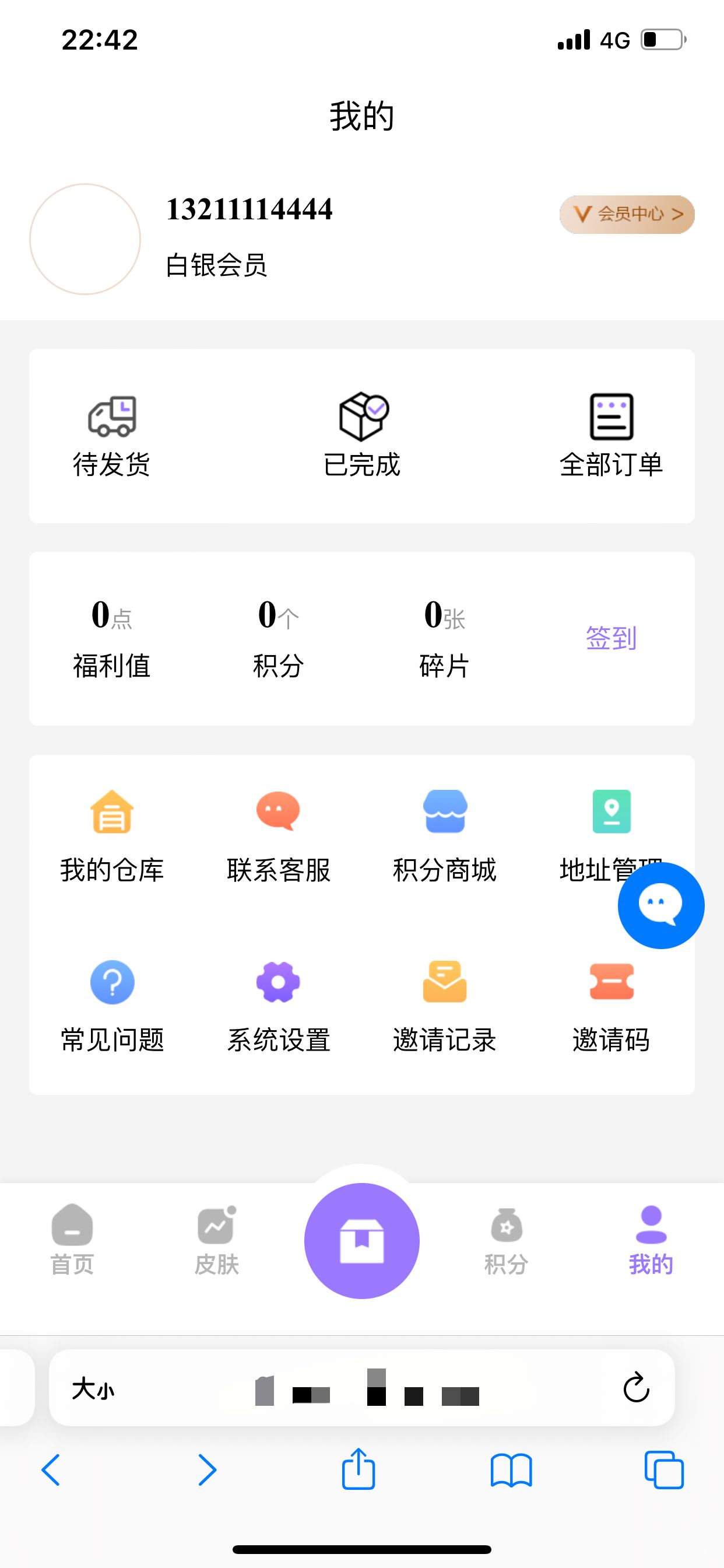Tap the profile avatar circle

click(x=85, y=239)
